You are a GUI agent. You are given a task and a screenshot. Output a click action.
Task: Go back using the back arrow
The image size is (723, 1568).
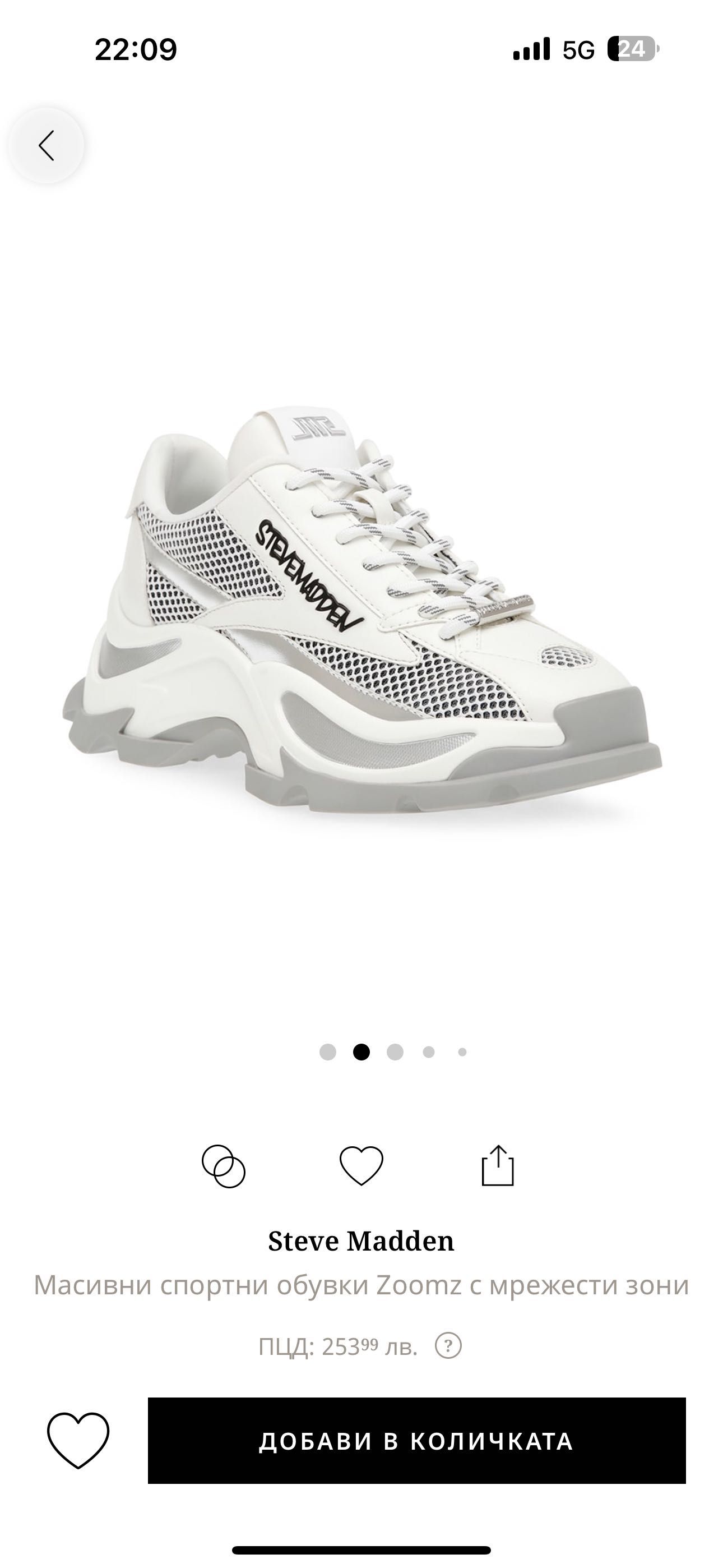click(47, 145)
